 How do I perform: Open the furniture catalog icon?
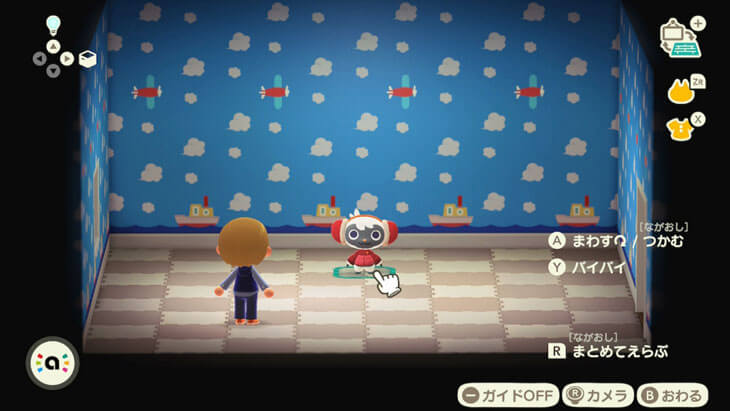click(x=680, y=38)
